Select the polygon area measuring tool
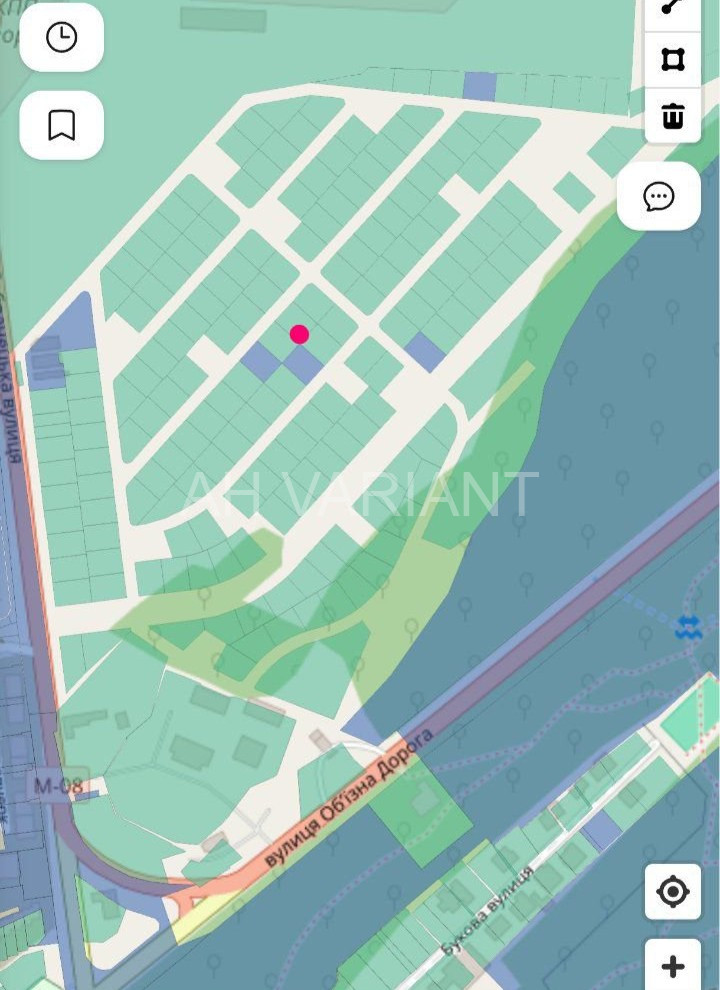 pos(672,60)
